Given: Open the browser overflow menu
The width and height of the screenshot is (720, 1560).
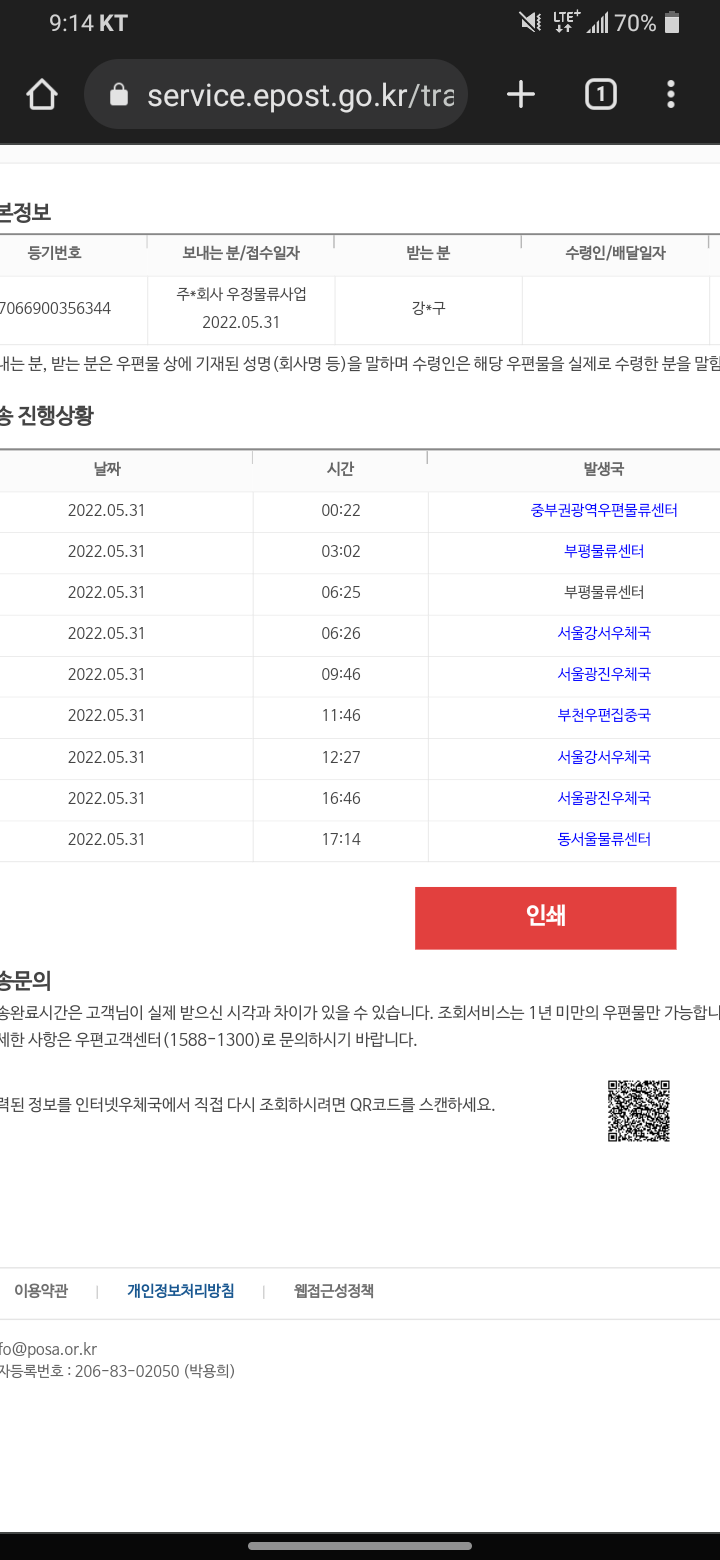Looking at the screenshot, I should coord(670,95).
